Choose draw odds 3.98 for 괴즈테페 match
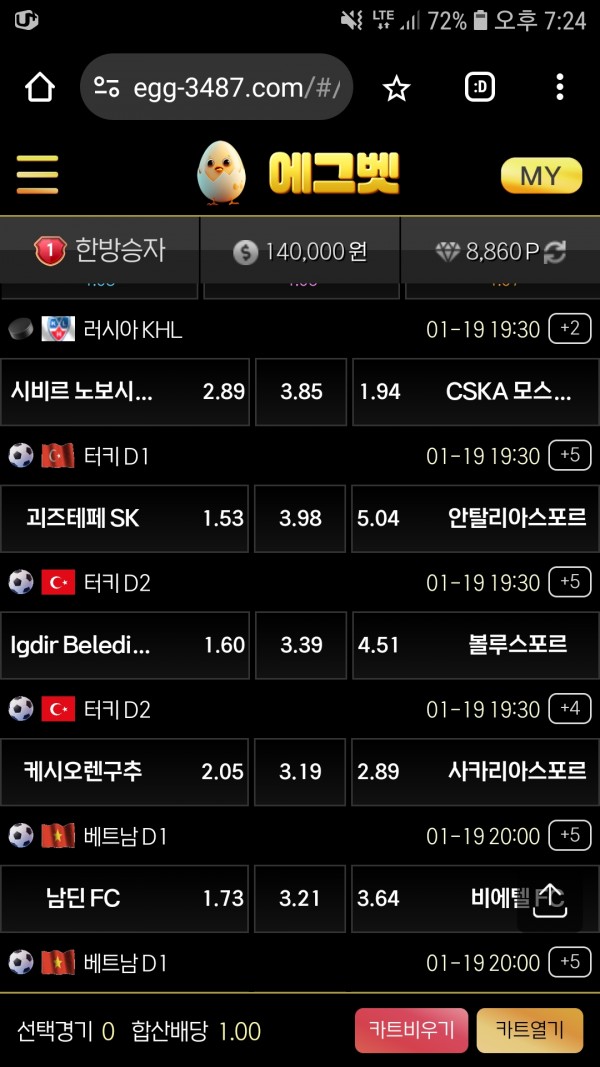The width and height of the screenshot is (600, 1067). click(300, 518)
